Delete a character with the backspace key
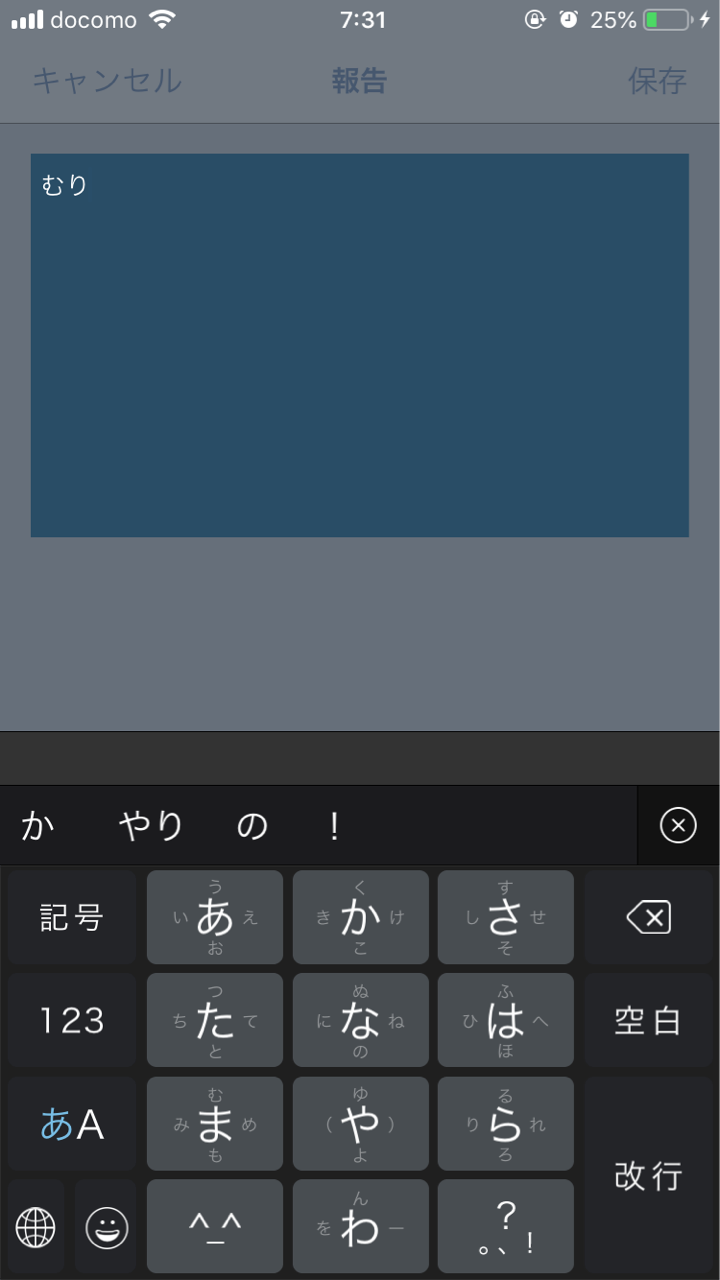 [648, 917]
